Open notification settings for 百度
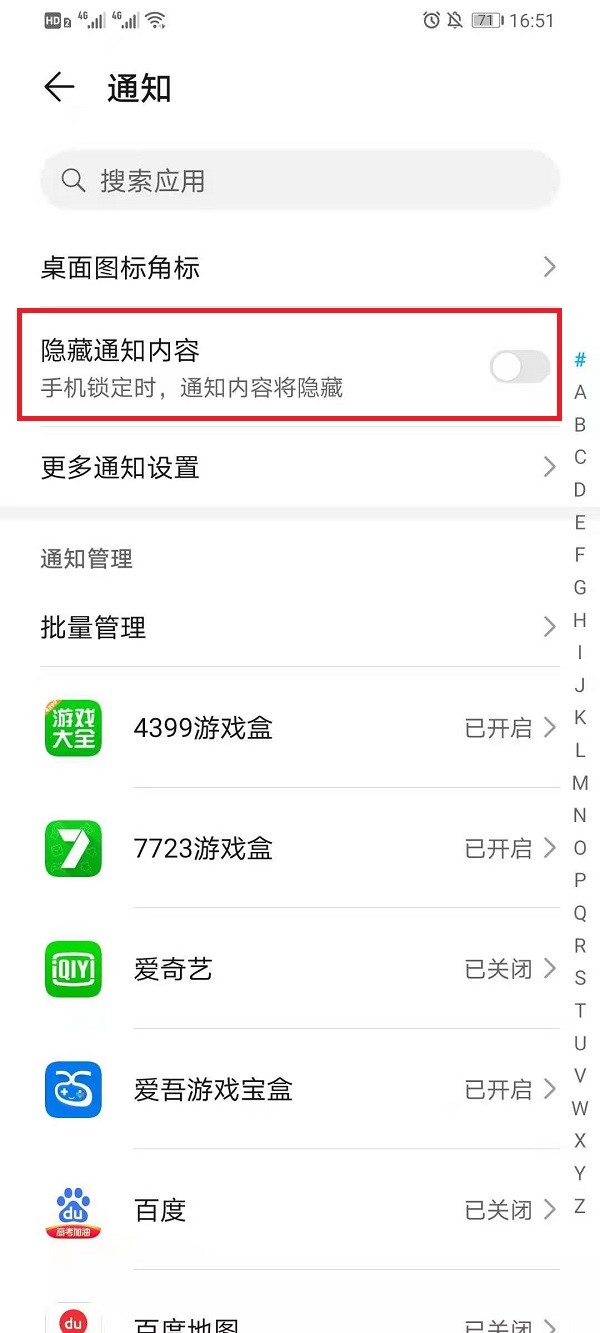 click(300, 1210)
